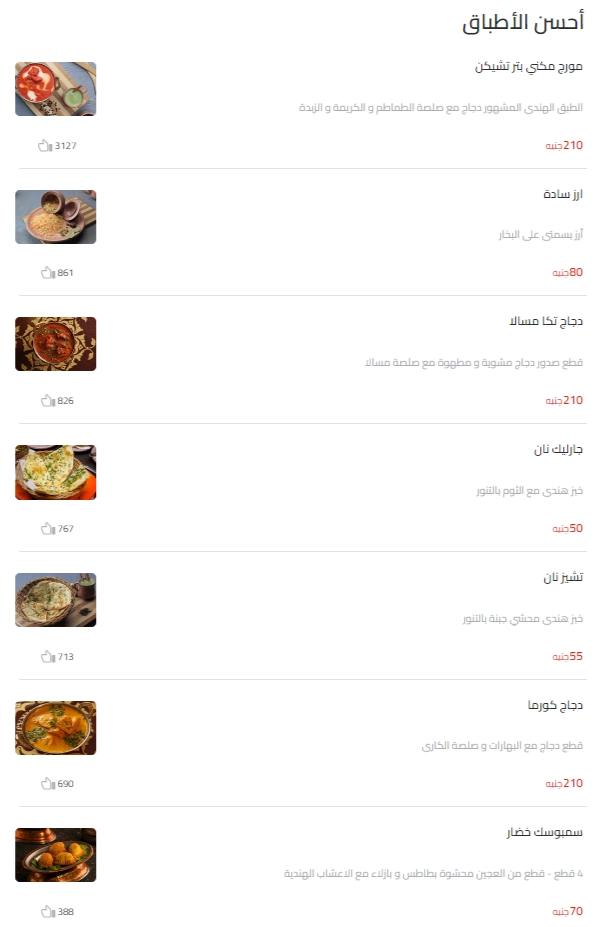Like the جارليك نان item
Viewport: 600px width, 927px height.
point(47,529)
